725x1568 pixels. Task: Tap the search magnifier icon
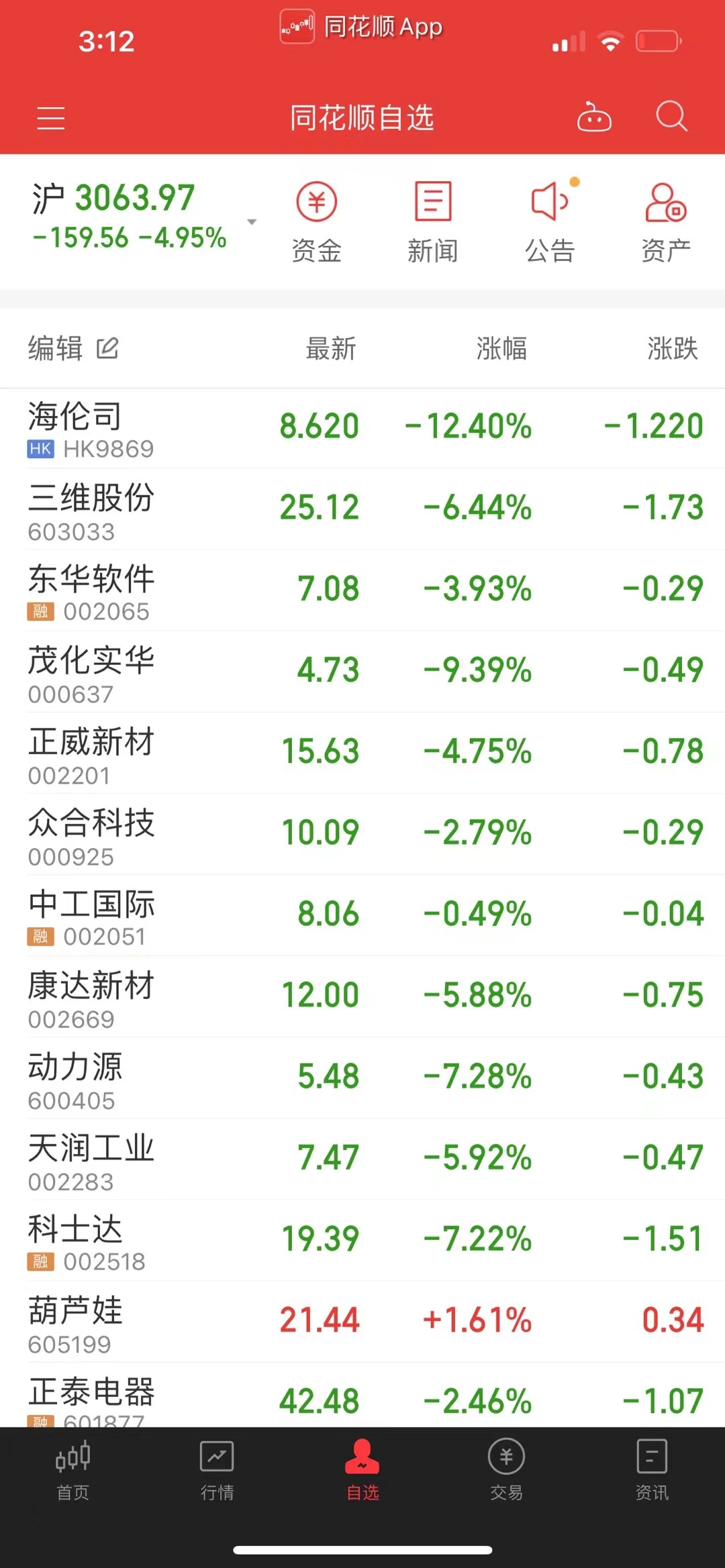(x=671, y=117)
